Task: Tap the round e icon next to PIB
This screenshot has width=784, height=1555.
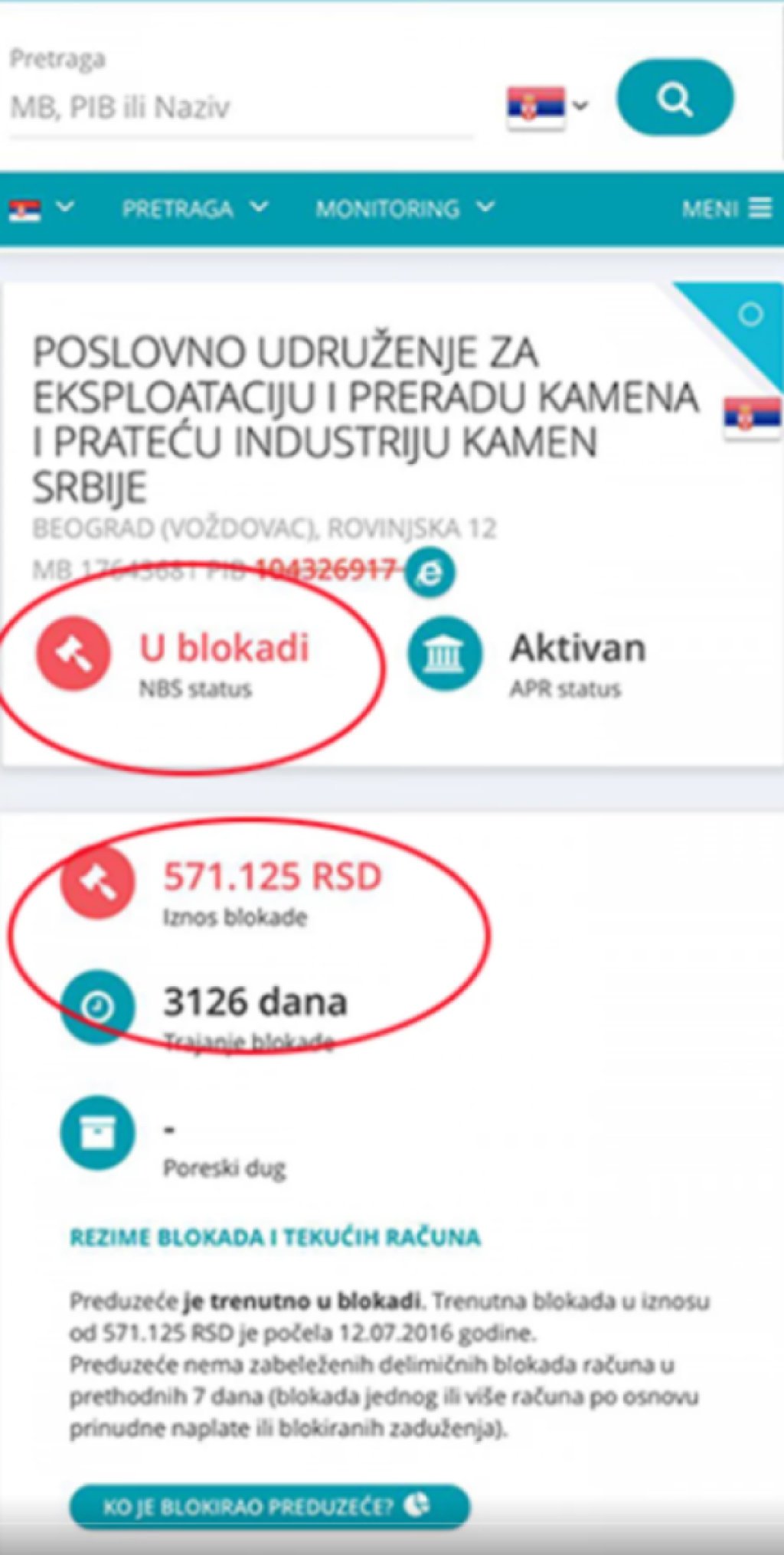Action: 430,572
